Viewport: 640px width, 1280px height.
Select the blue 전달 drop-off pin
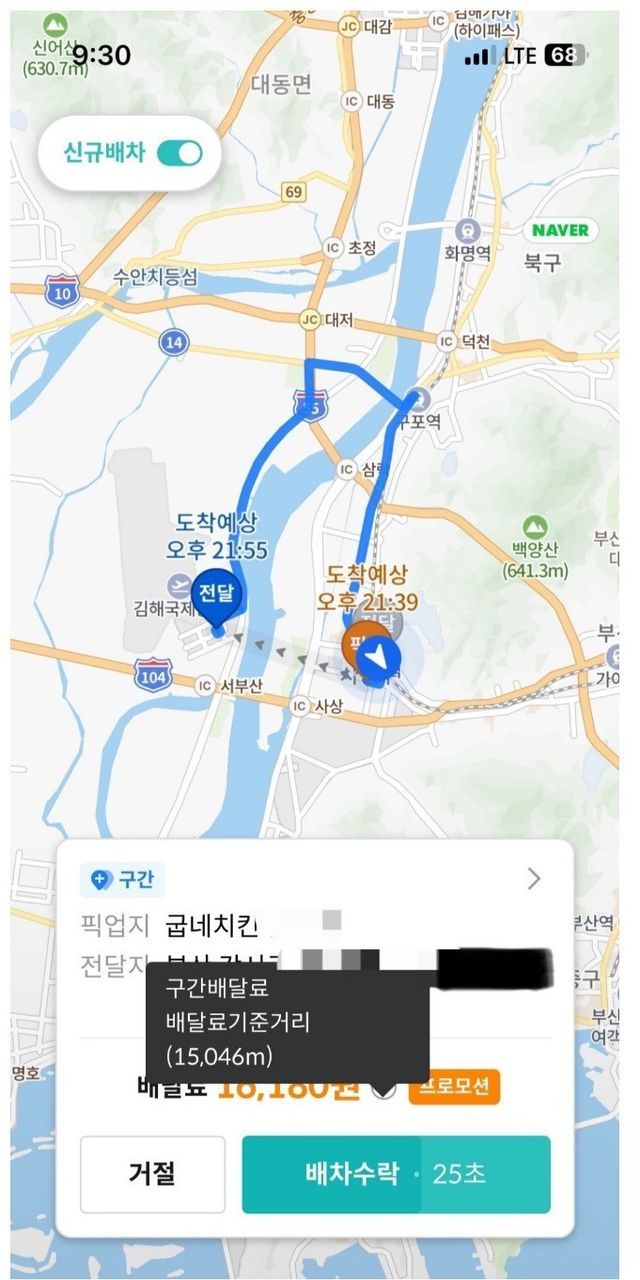click(218, 595)
